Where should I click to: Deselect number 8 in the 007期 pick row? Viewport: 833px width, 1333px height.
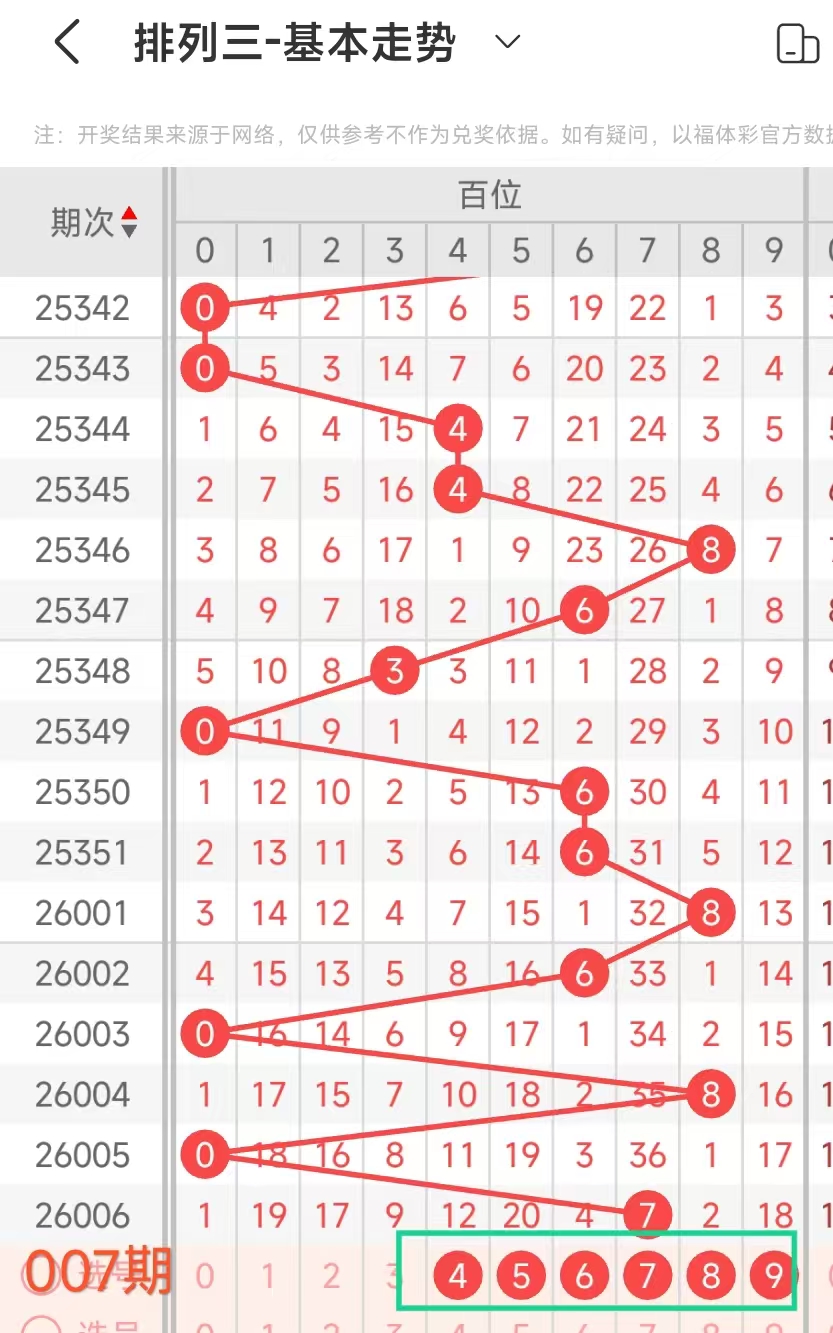click(711, 1276)
